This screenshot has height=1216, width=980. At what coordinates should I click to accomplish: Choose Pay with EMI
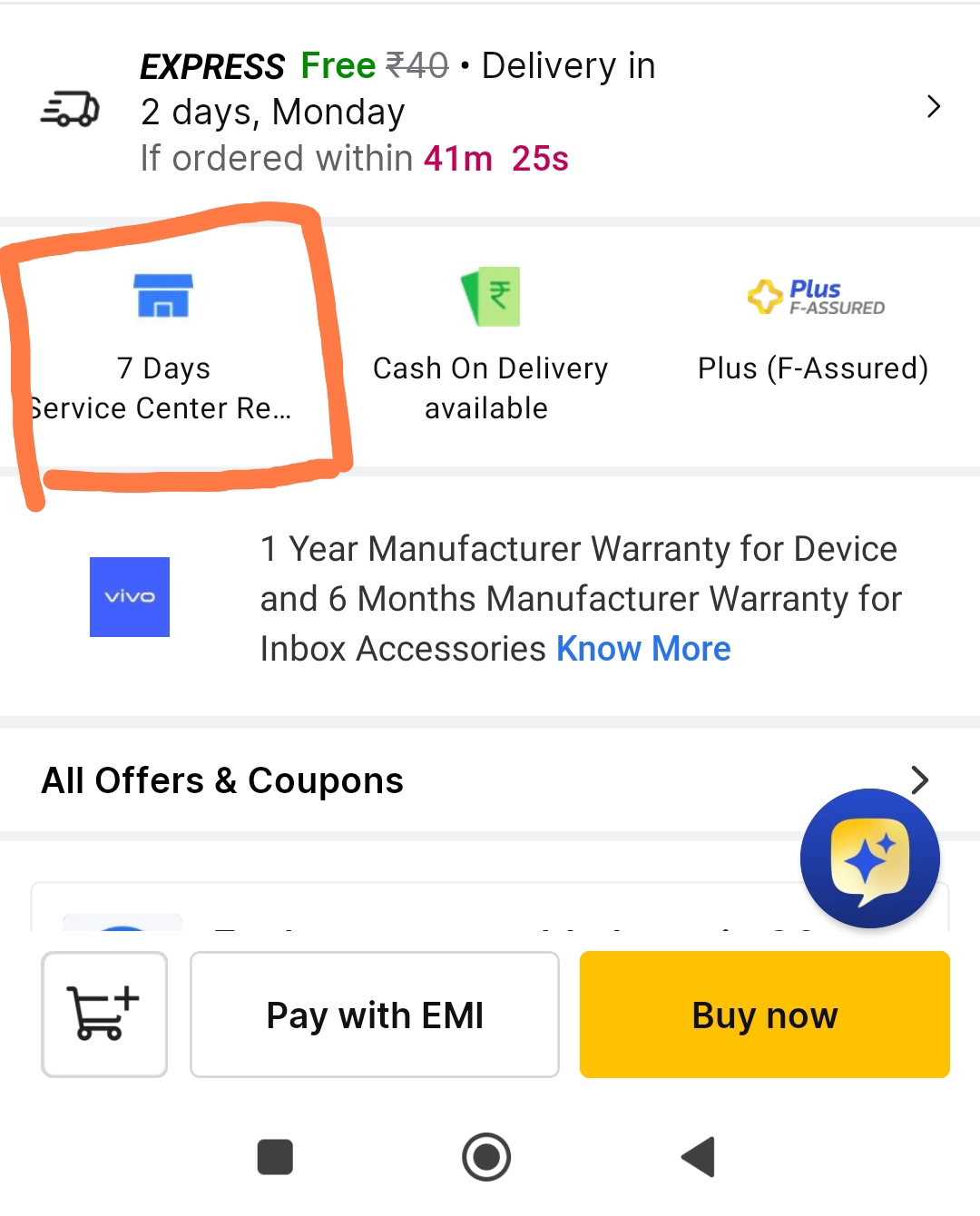(x=374, y=1015)
